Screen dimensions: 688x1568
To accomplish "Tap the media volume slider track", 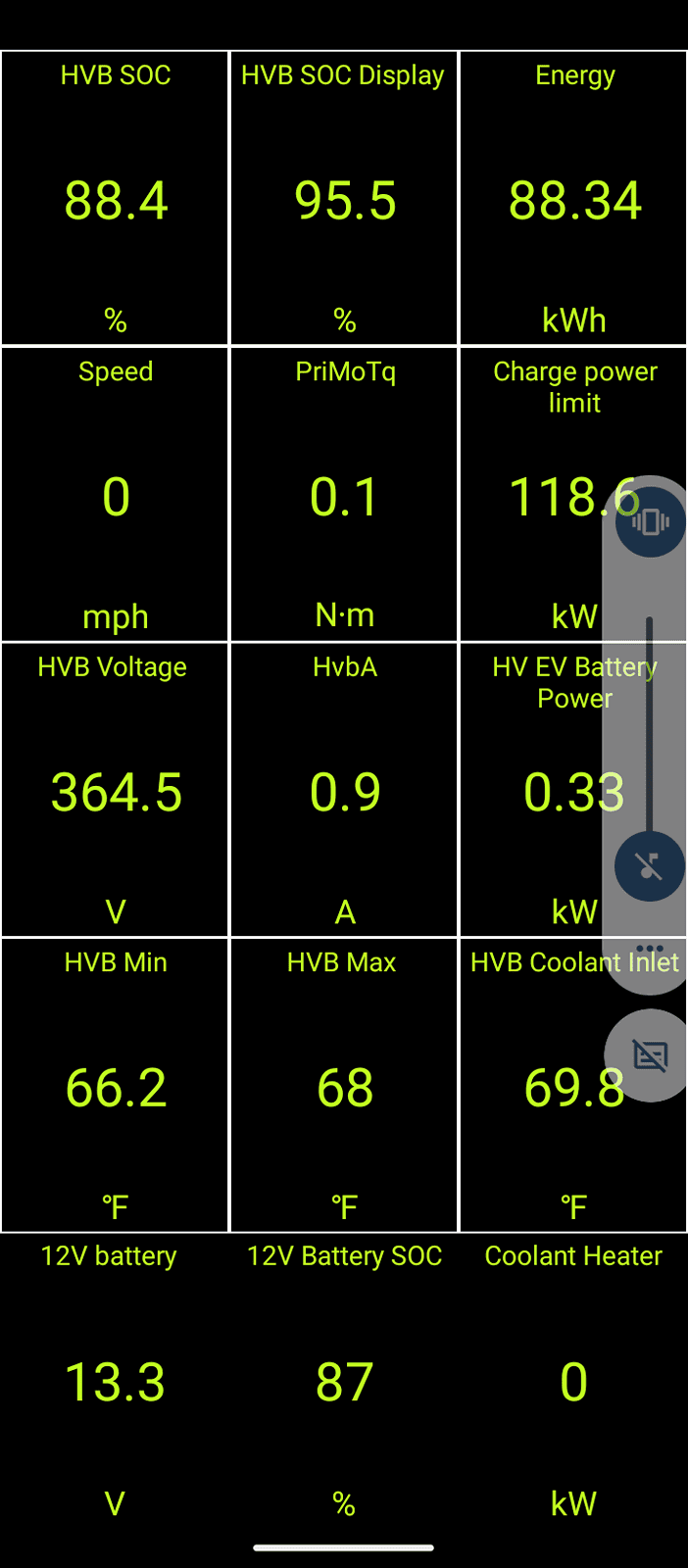I will pos(649,725).
